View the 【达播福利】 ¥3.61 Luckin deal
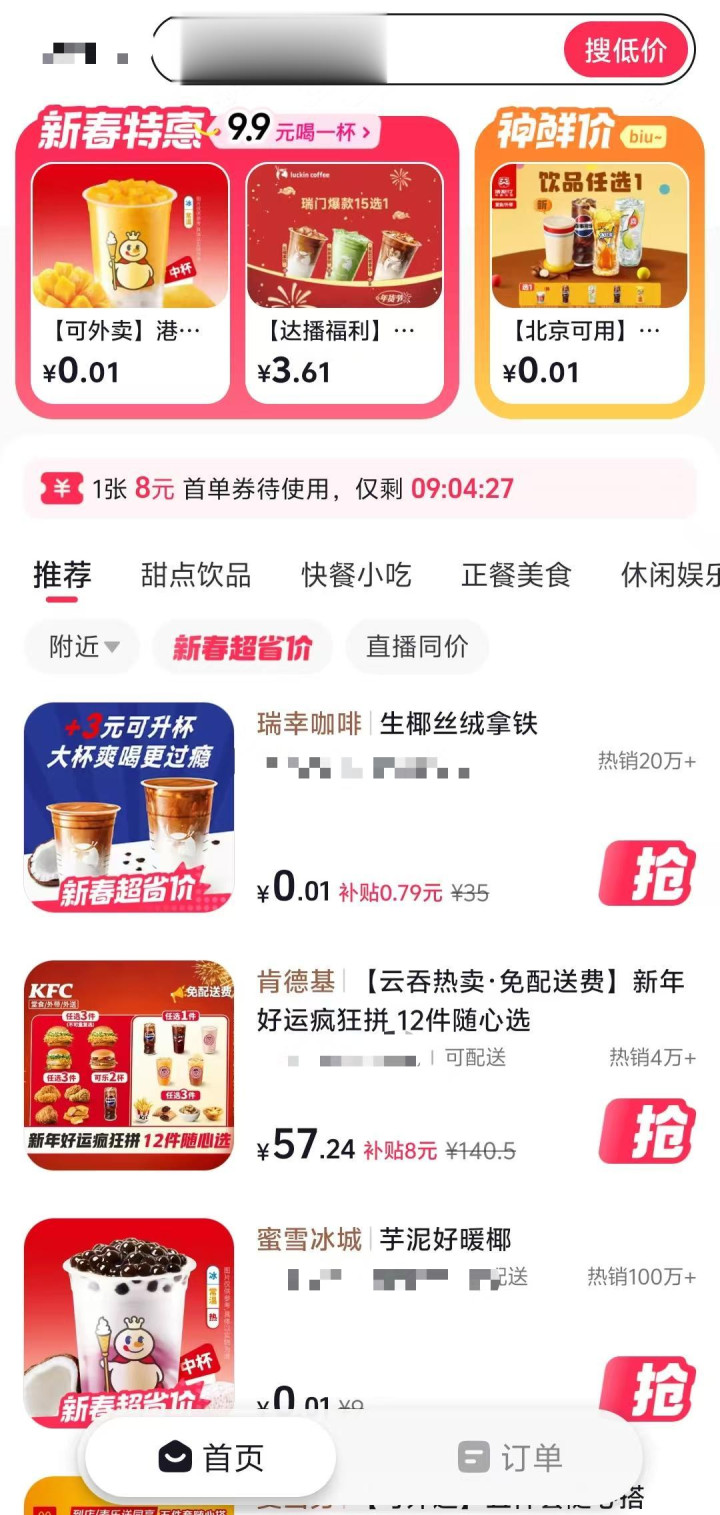This screenshot has height=1515, width=720. click(x=344, y=283)
